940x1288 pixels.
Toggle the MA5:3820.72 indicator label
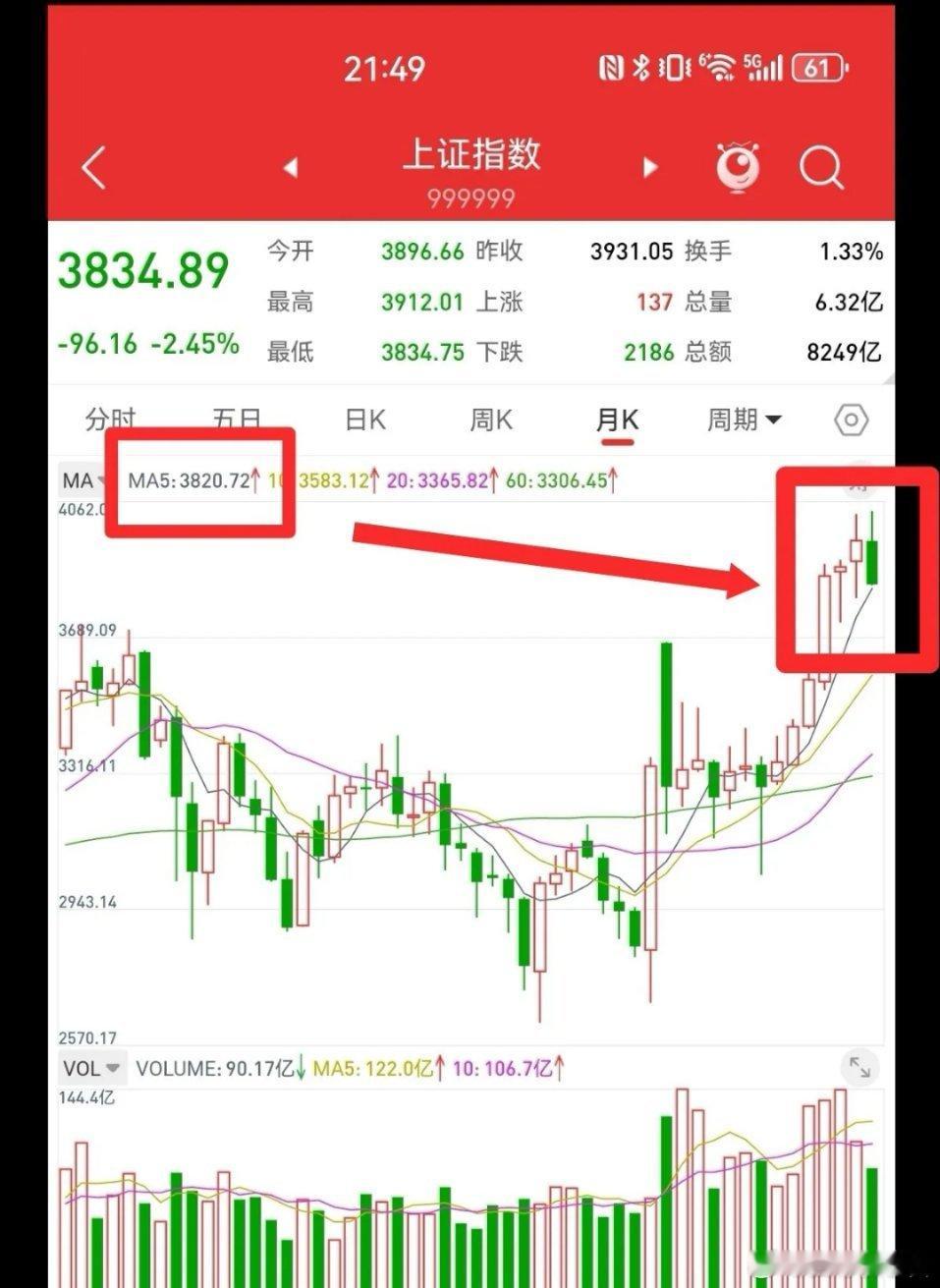pyautogui.click(x=193, y=480)
